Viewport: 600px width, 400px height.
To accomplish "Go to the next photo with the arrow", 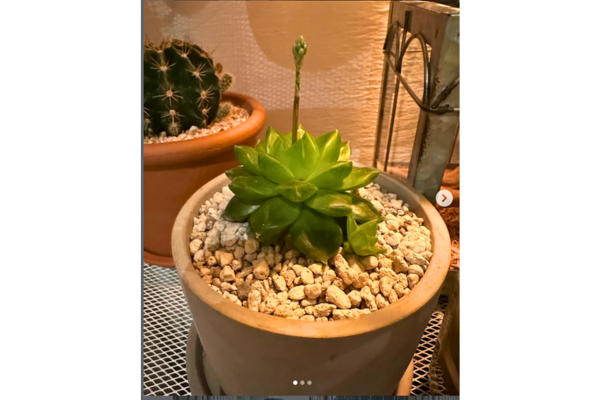I will coord(444,198).
